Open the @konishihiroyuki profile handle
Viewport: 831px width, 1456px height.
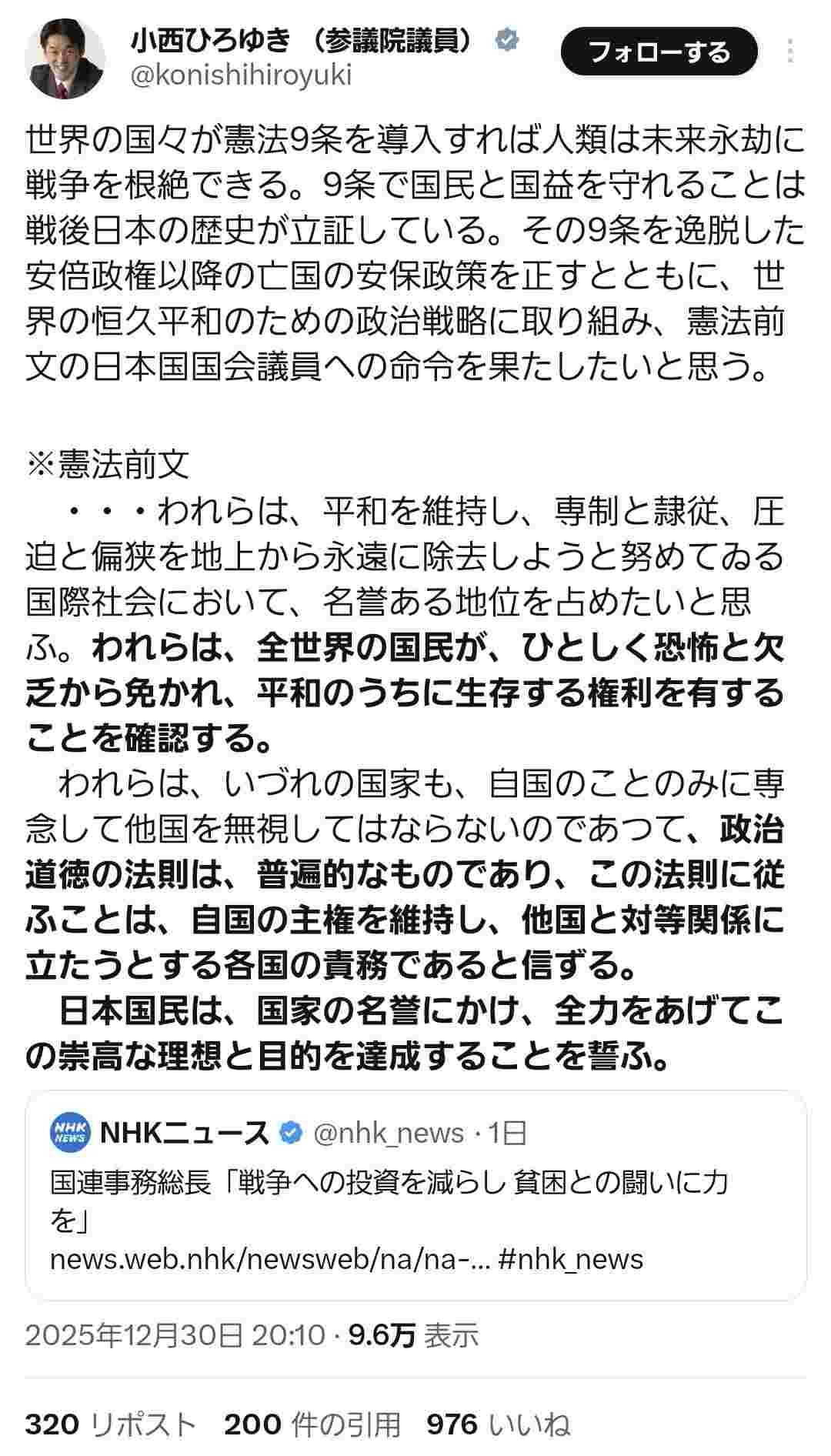242,76
